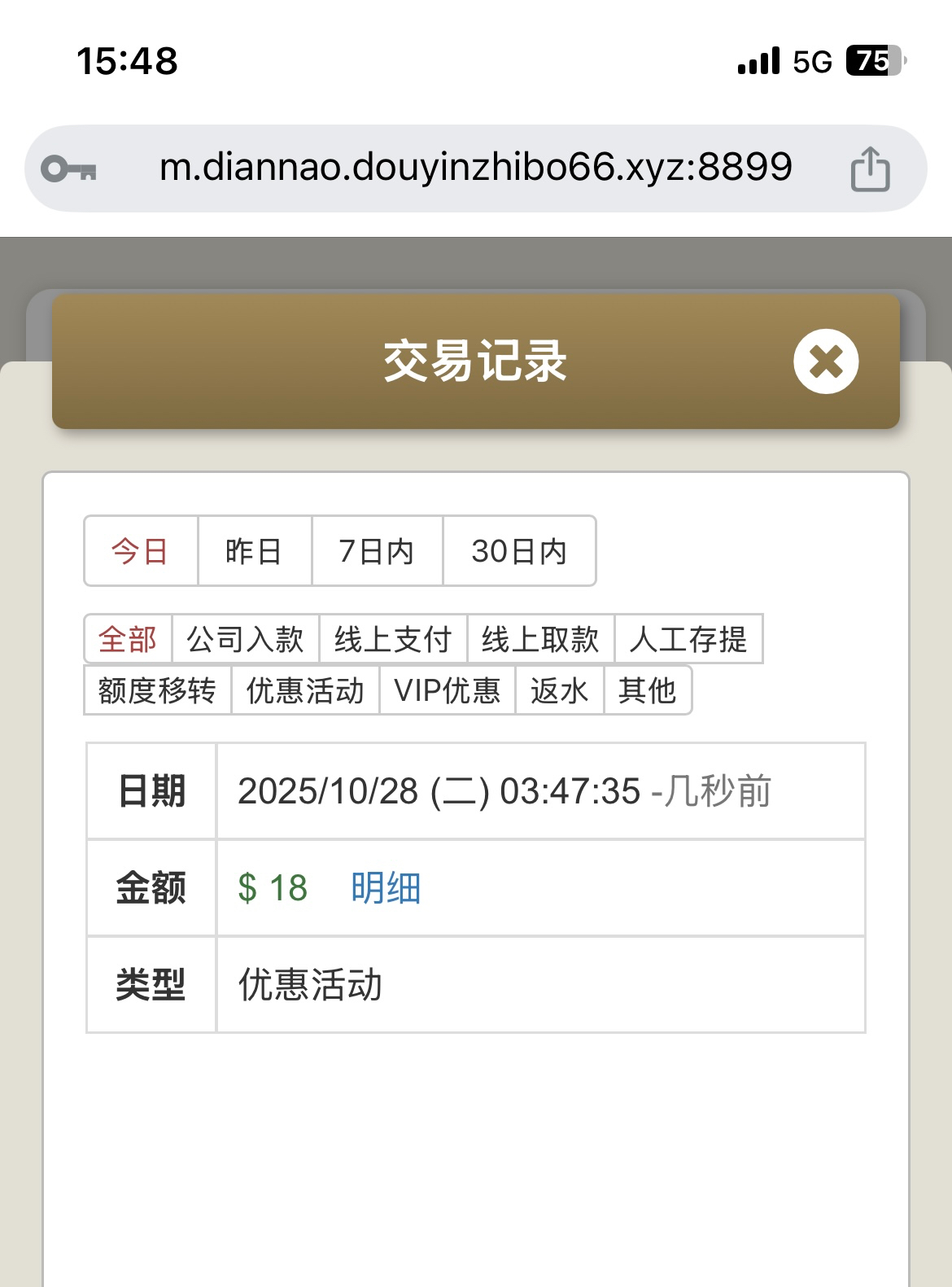The height and width of the screenshot is (1287, 952).
Task: Open the address bar URL
Action: tap(475, 168)
